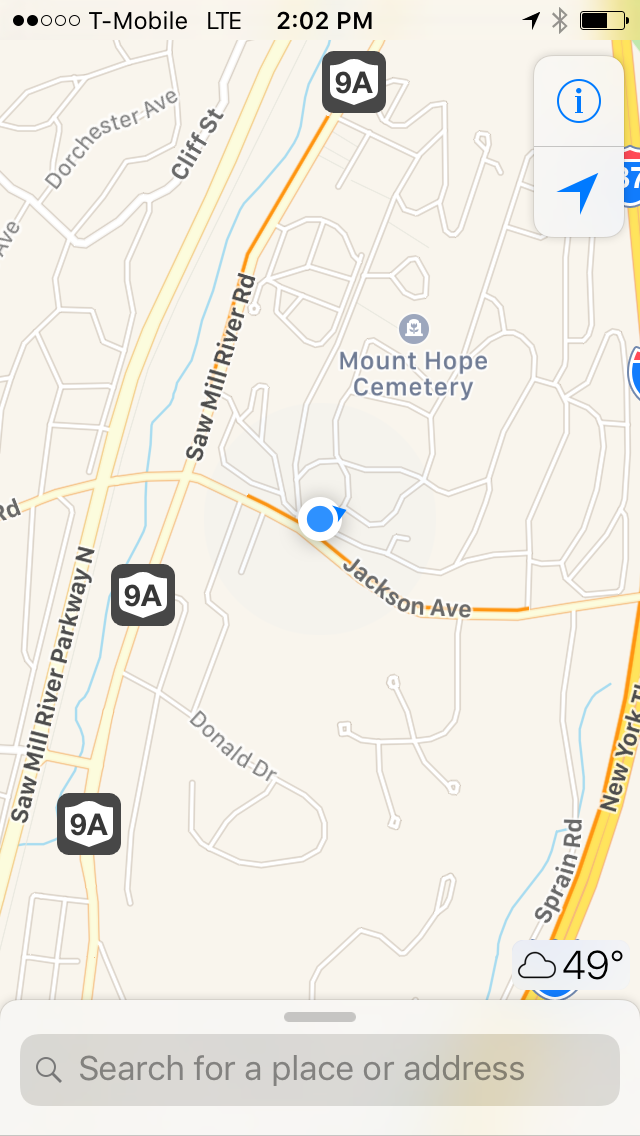Tap the blue current location dot
Image resolution: width=640 pixels, height=1136 pixels.
pyautogui.click(x=320, y=519)
